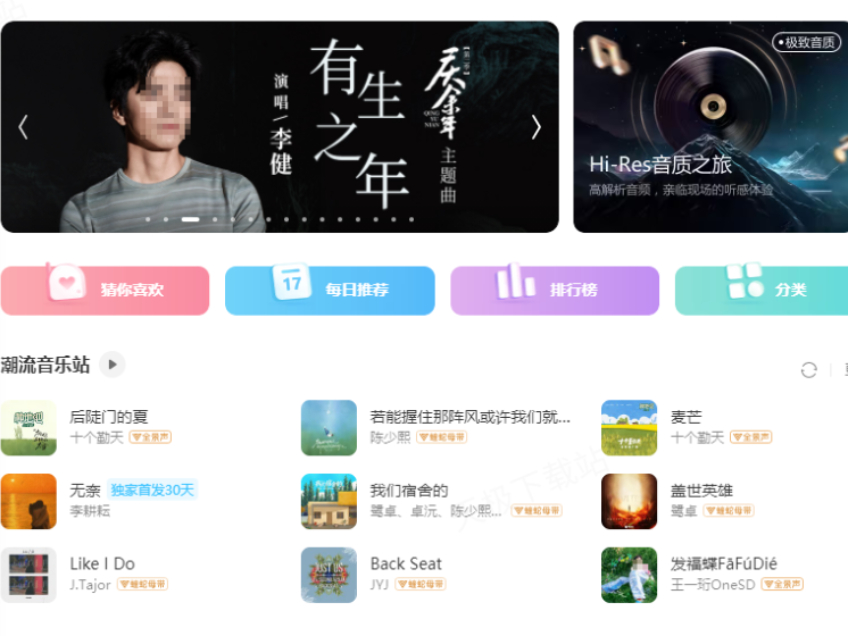Play all in 潮流音乐站
Image resolution: width=848 pixels, height=636 pixels.
coord(112,365)
